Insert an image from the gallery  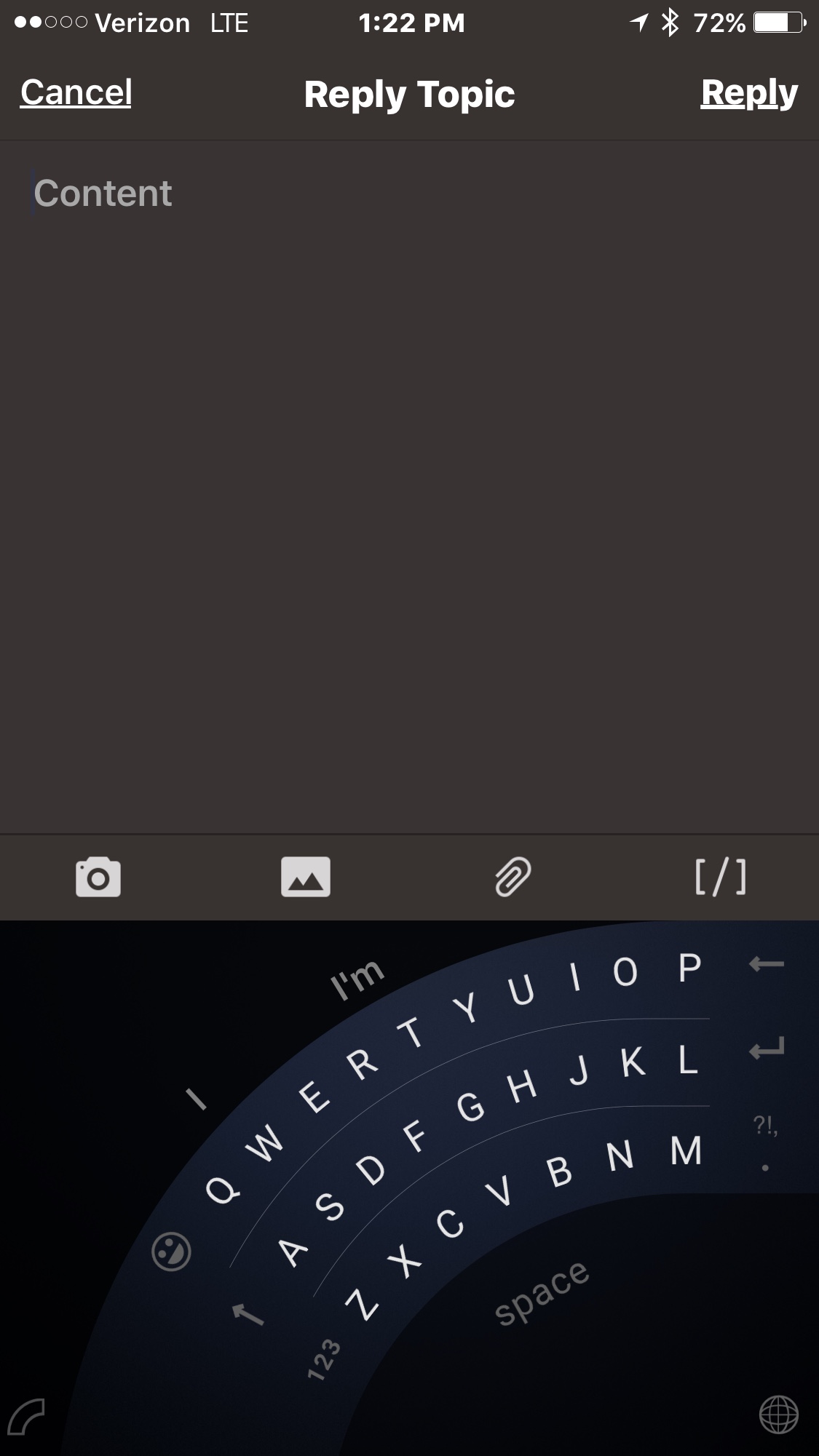305,877
